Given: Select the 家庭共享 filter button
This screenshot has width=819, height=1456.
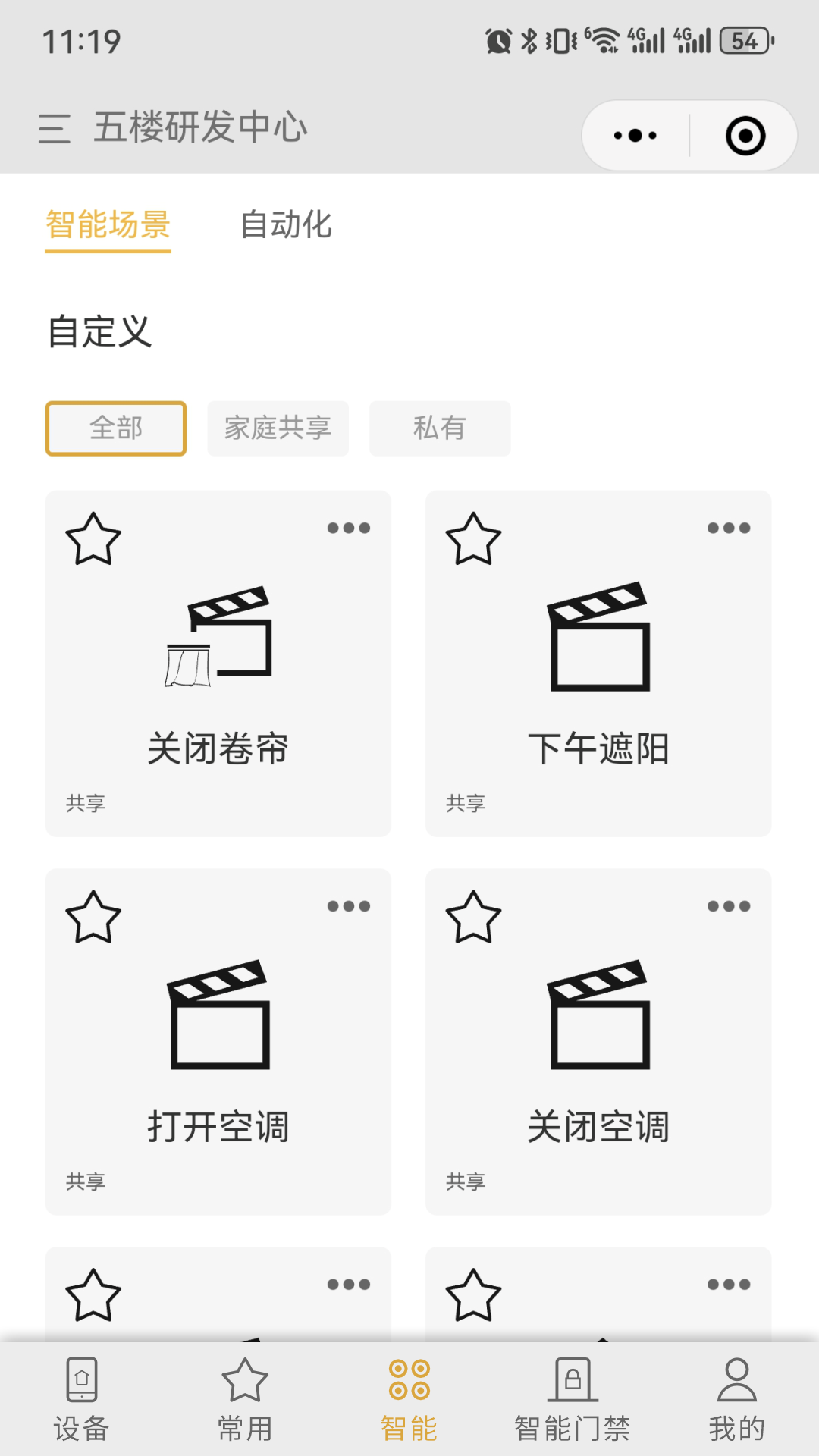Looking at the screenshot, I should click(x=277, y=428).
